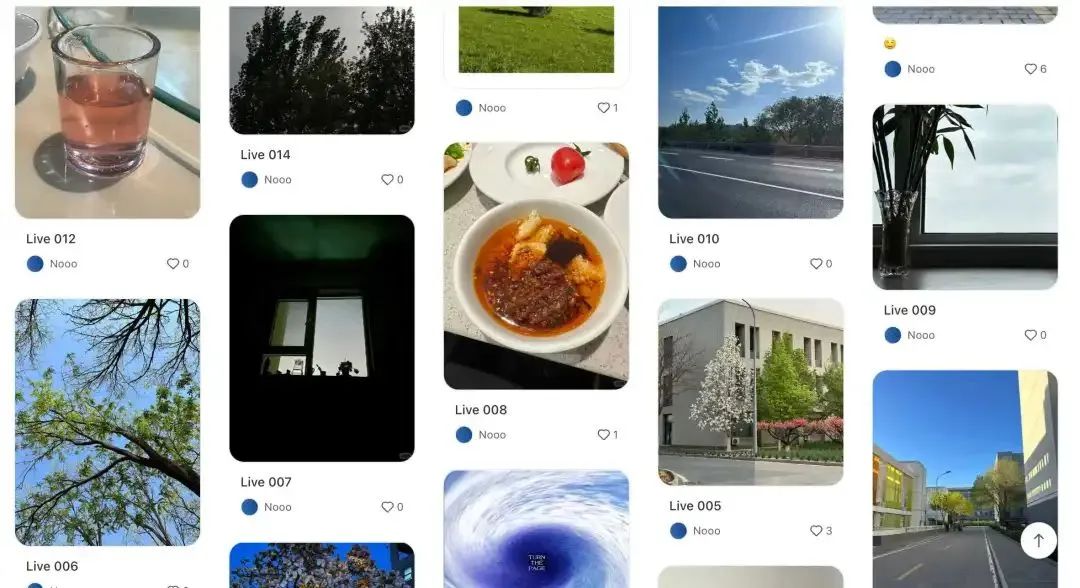Open the Live 014 tree silhouette photo
The width and height of the screenshot is (1080, 588).
coord(321,70)
